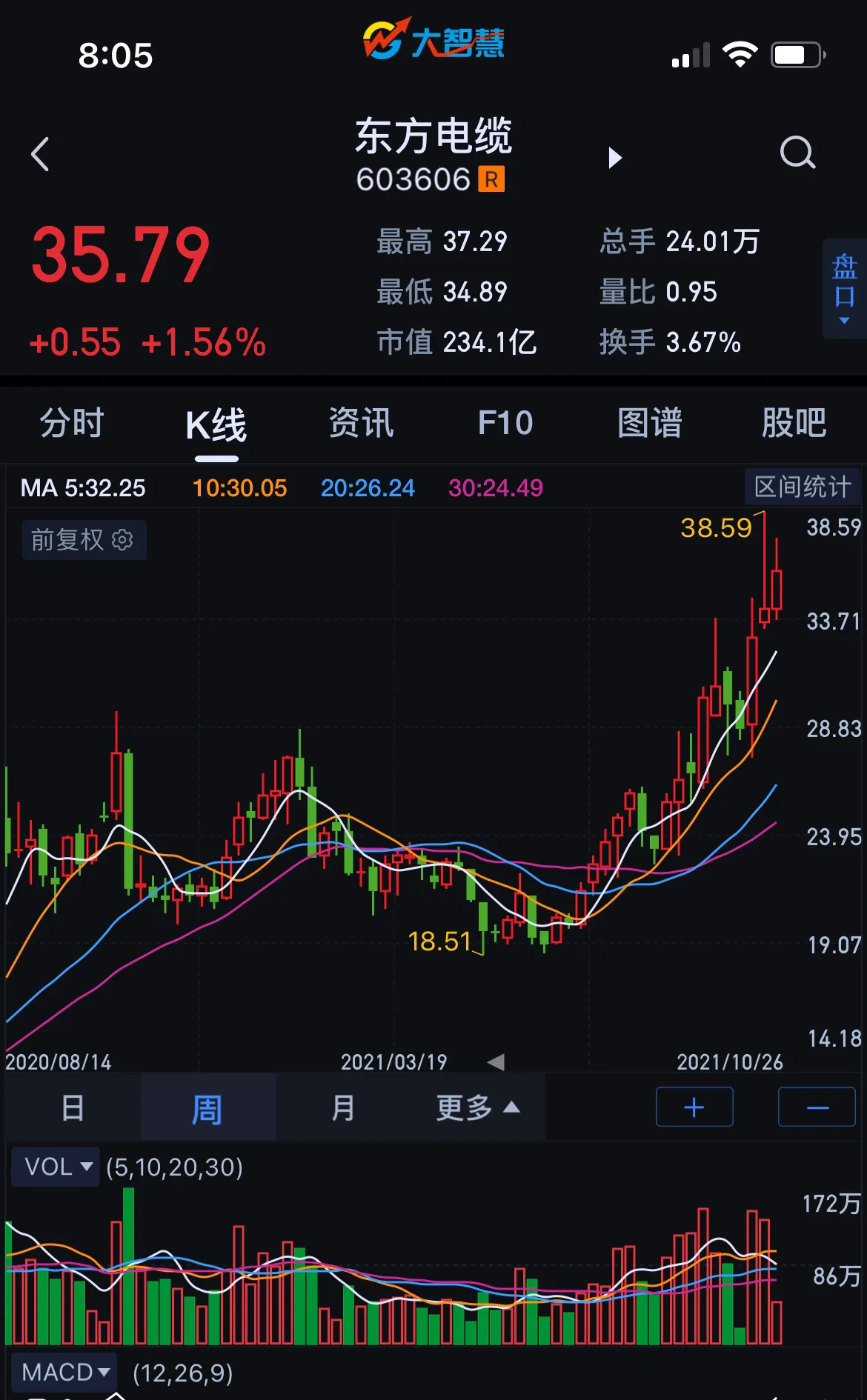The height and width of the screenshot is (1400, 867).
Task: Expand the 盘口 side panel
Action: tap(844, 288)
